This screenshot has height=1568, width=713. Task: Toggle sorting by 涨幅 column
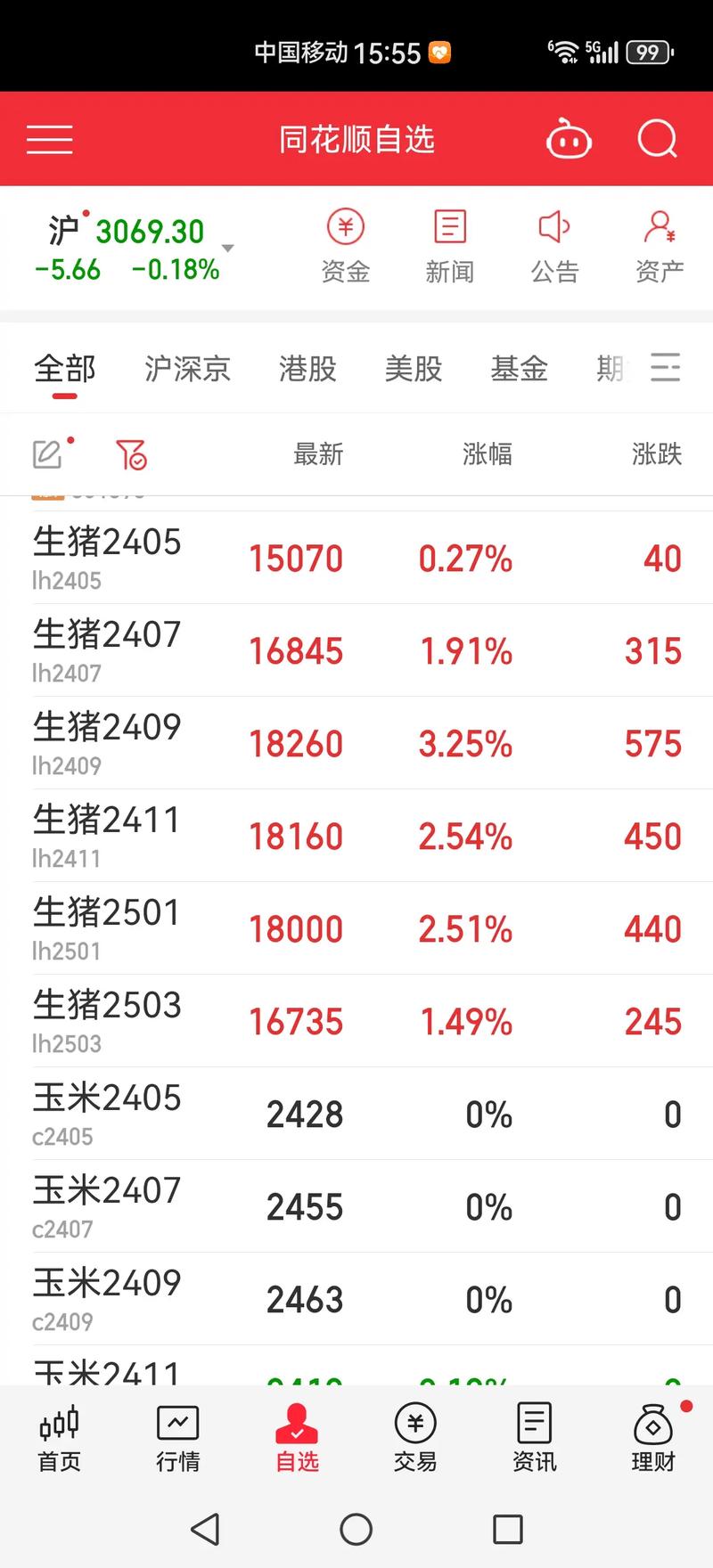click(x=488, y=454)
